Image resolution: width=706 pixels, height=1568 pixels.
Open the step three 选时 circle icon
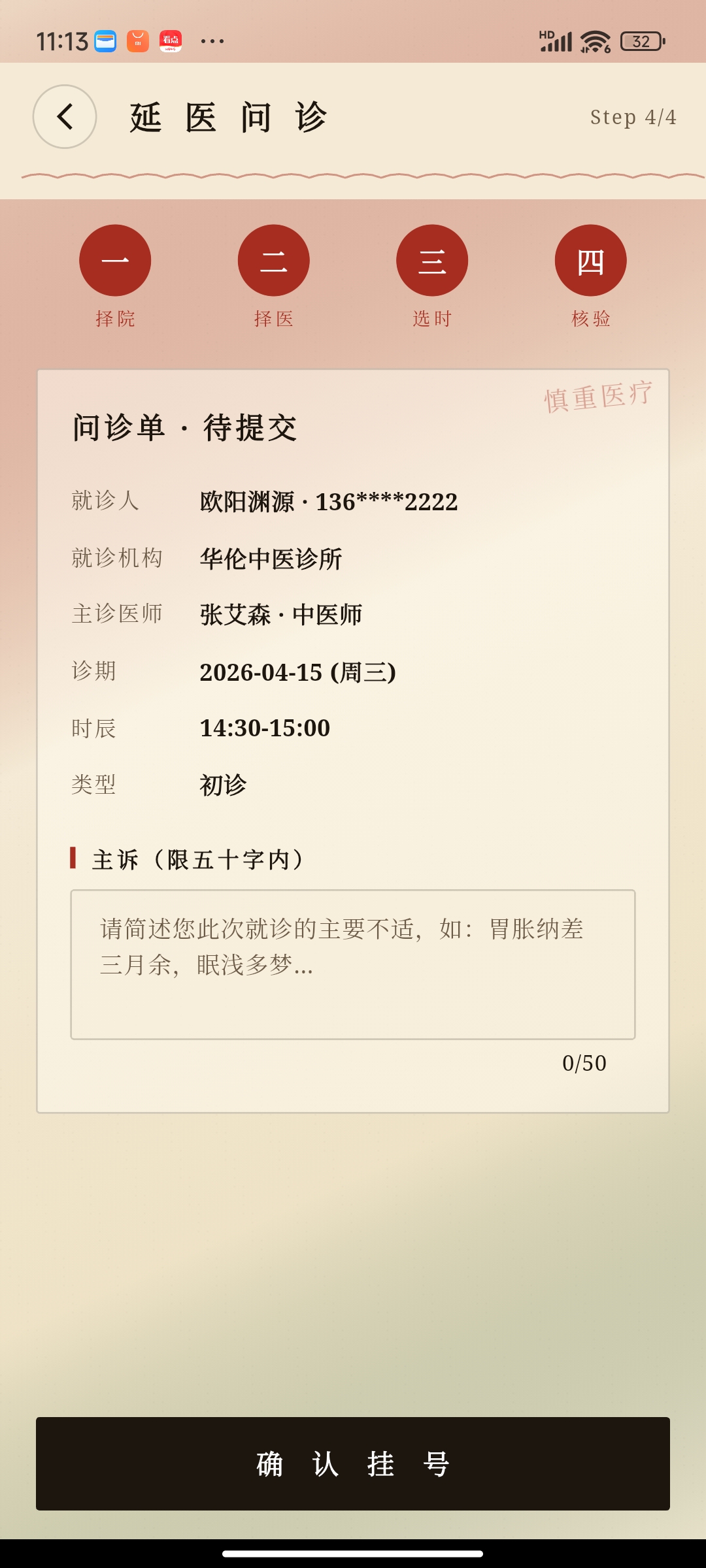(432, 259)
